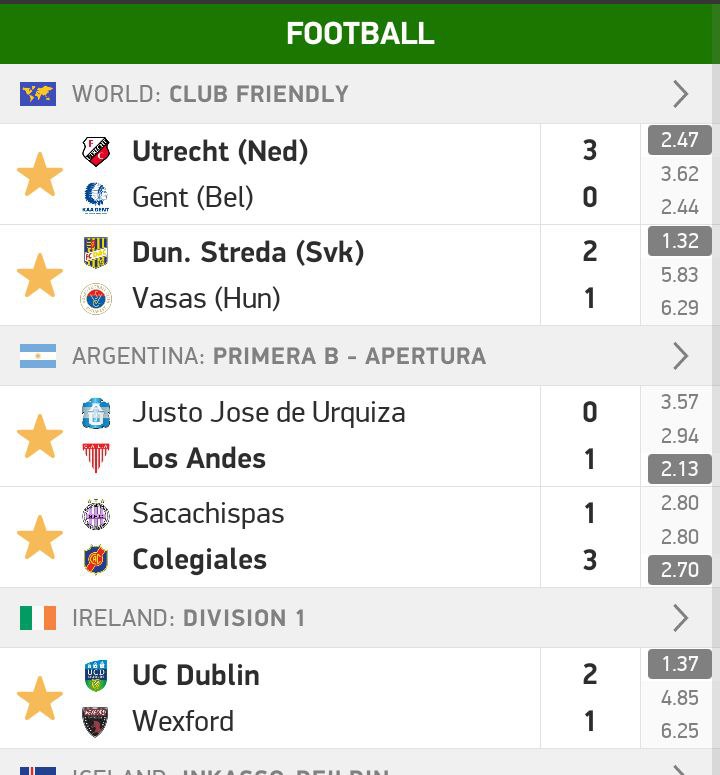Open Dun. Streda vs Vasas match

300,275
